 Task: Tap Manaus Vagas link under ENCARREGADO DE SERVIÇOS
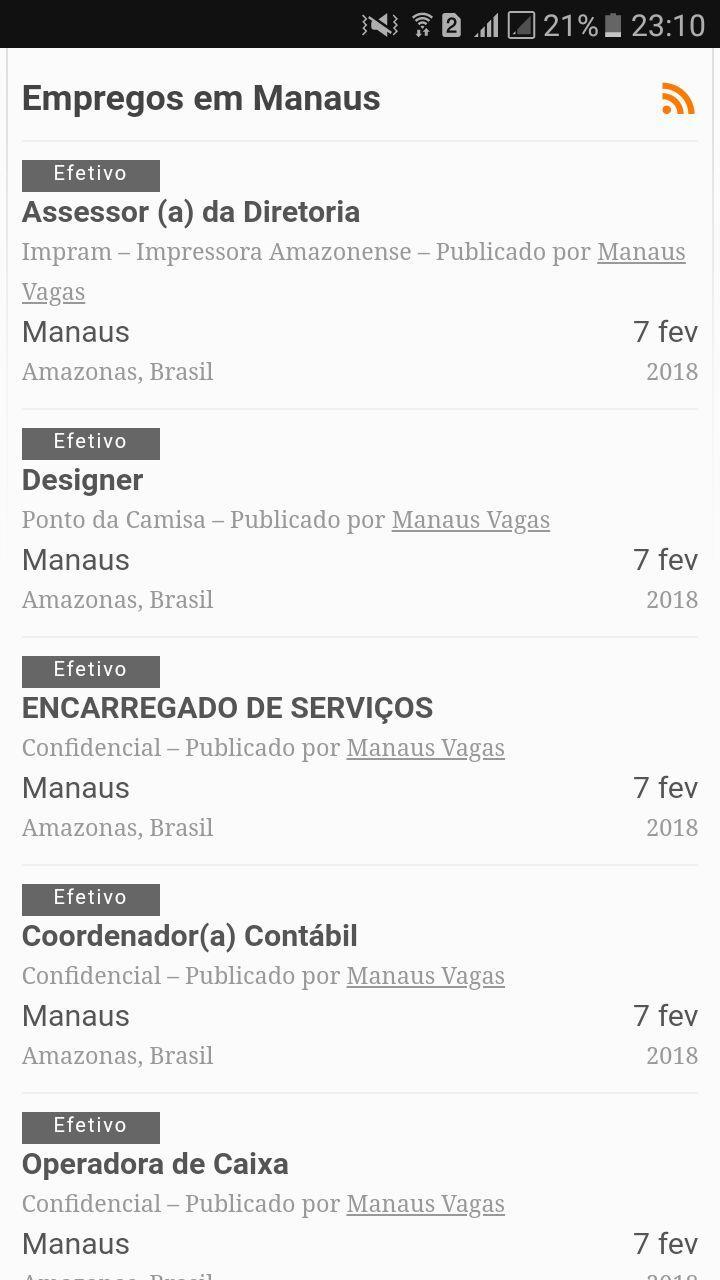coord(426,748)
